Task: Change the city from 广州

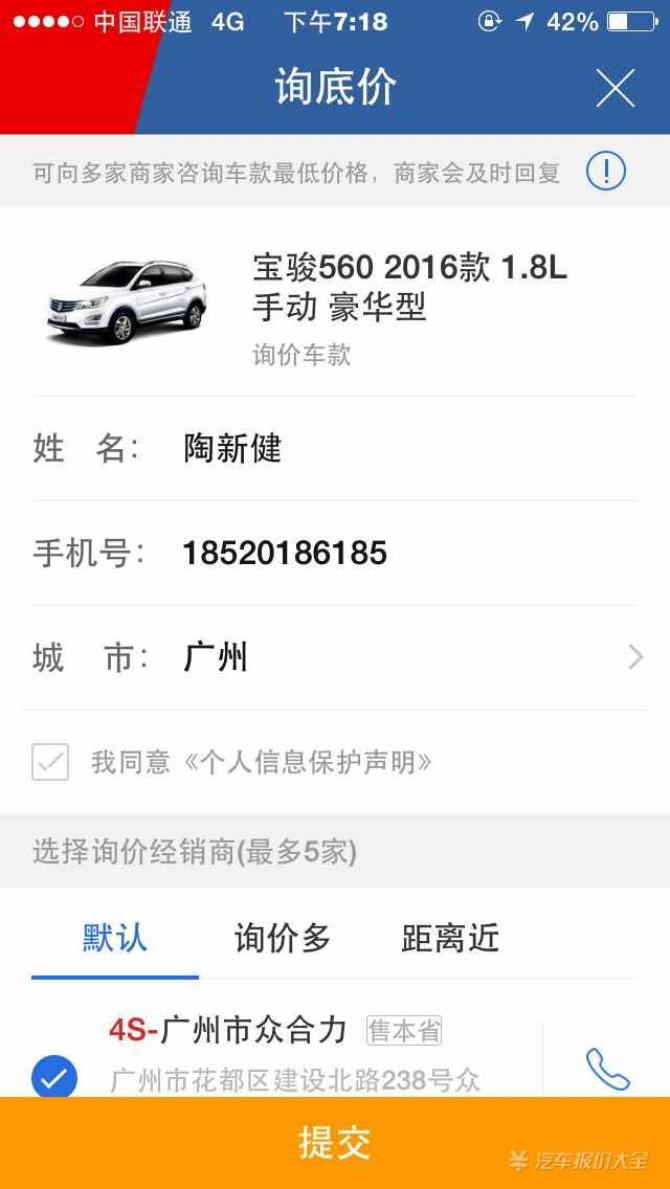Action: pyautogui.click(x=335, y=658)
